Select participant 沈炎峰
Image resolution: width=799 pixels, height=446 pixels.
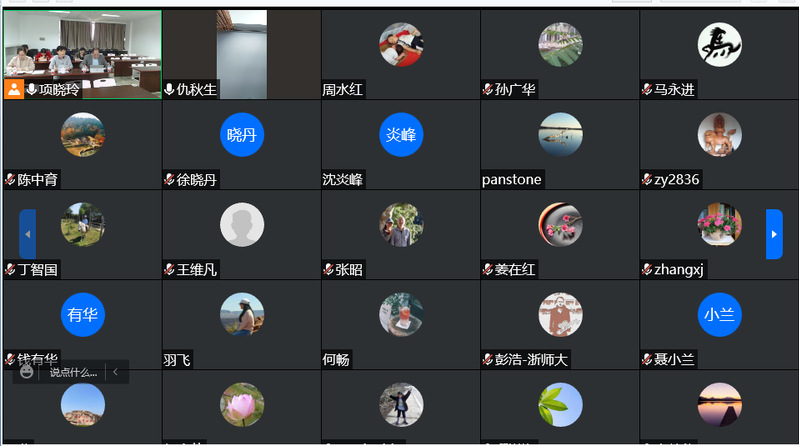(400, 144)
